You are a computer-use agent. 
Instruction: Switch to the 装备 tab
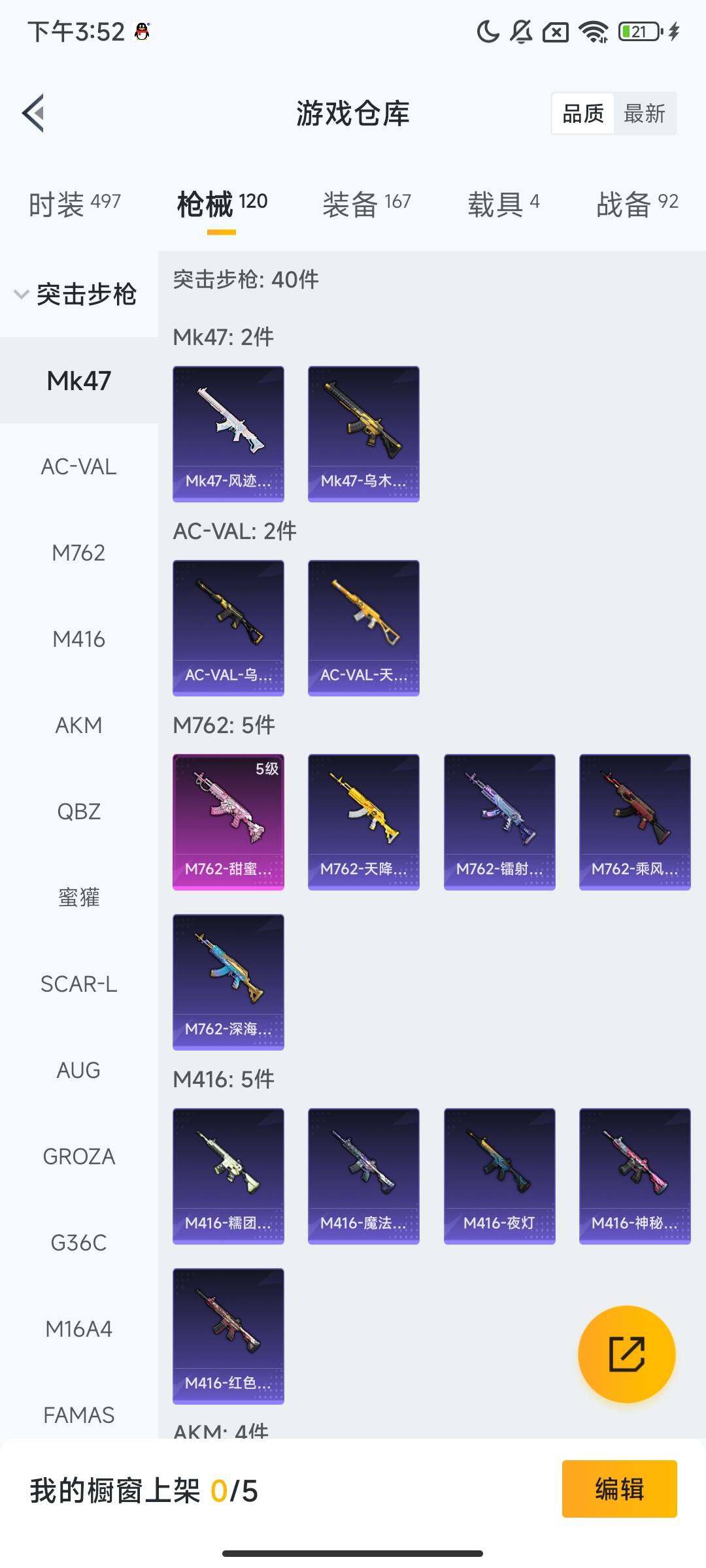pos(366,203)
